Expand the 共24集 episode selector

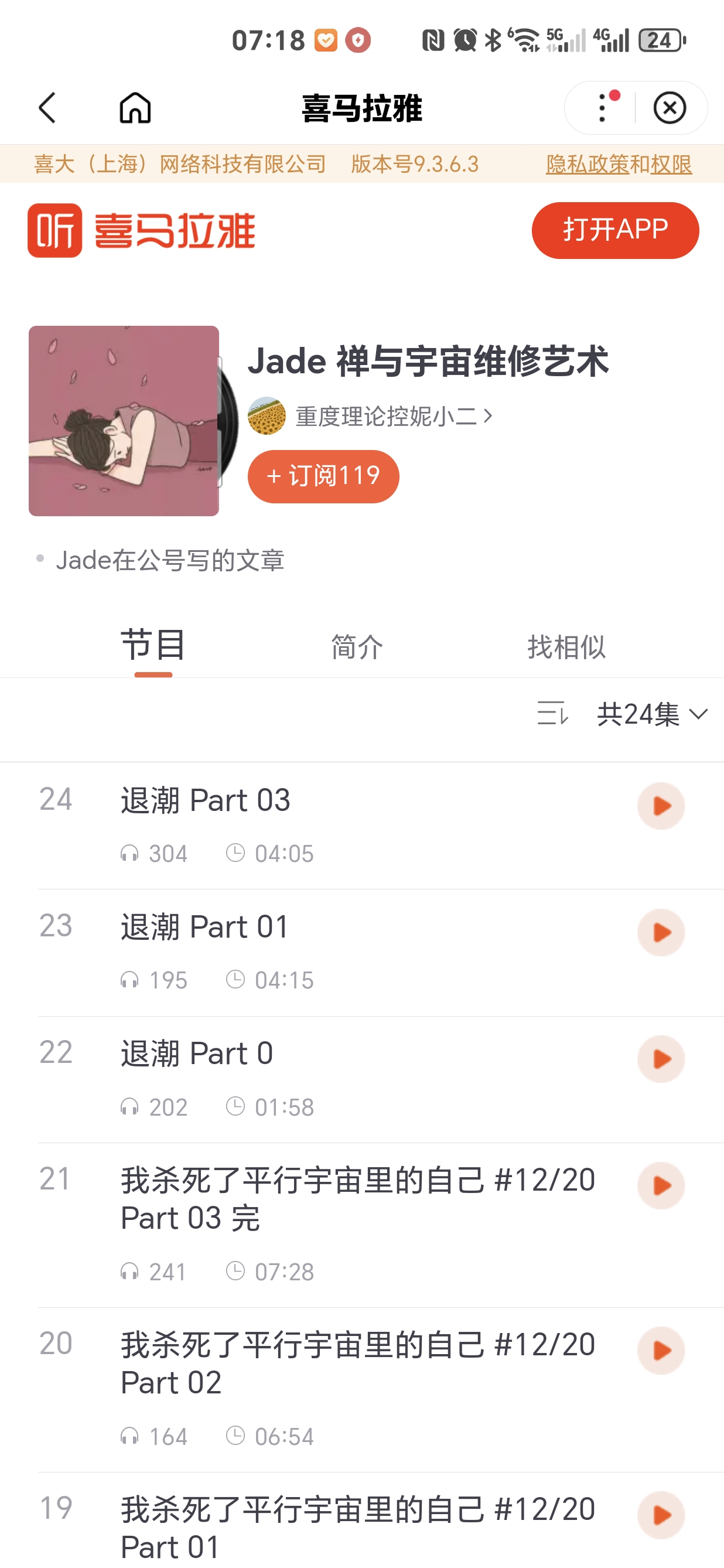click(651, 713)
